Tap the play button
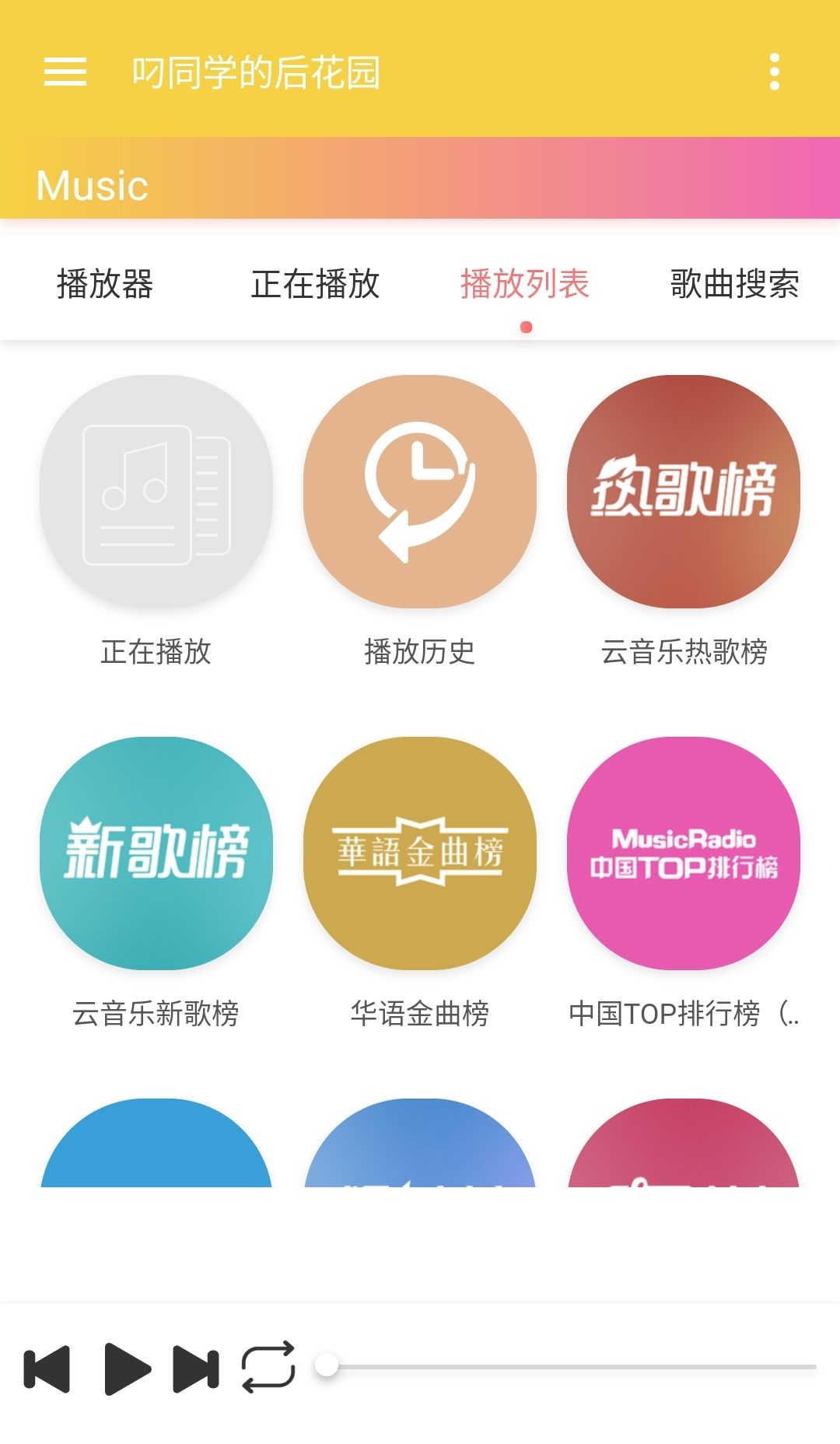 (127, 1369)
